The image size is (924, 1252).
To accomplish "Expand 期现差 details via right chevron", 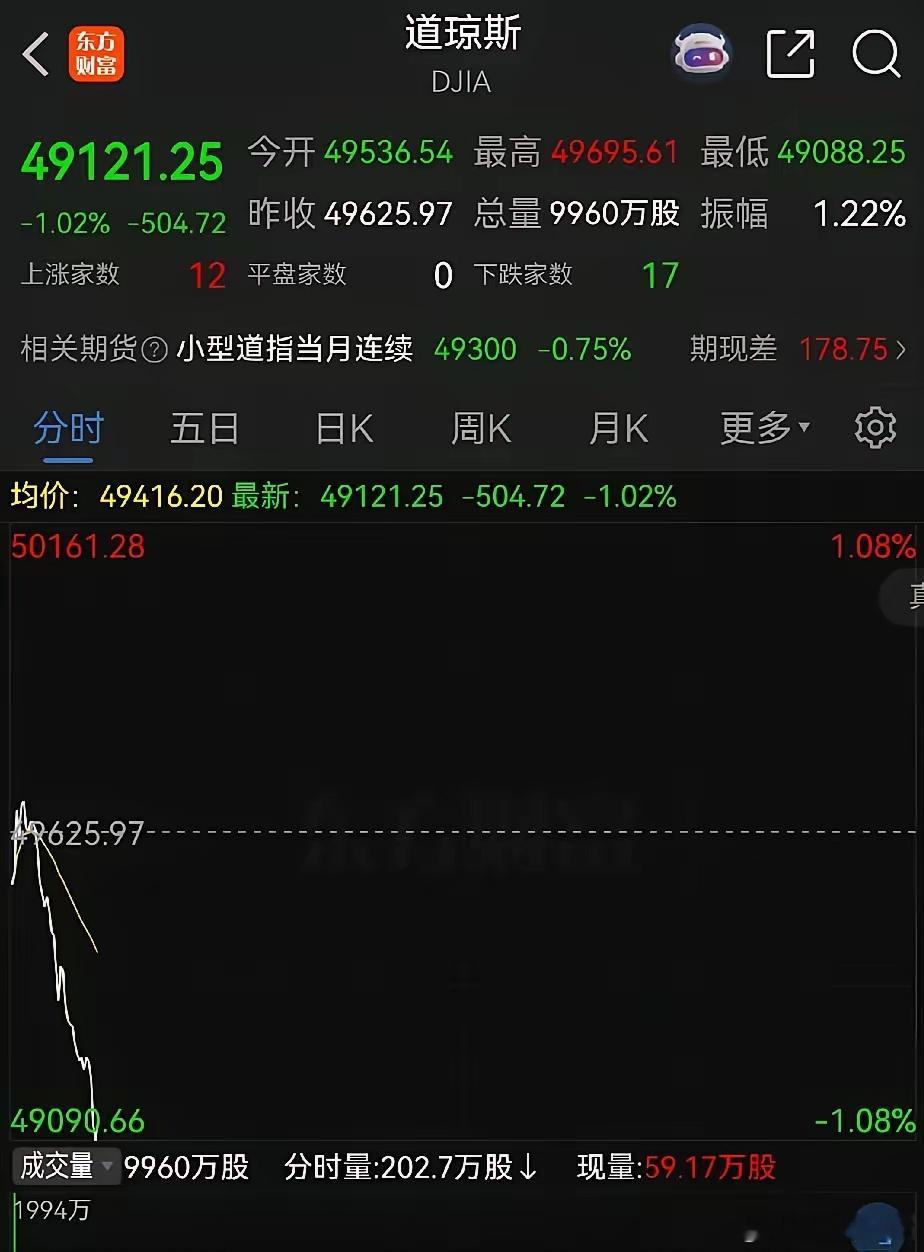I will coord(901,349).
